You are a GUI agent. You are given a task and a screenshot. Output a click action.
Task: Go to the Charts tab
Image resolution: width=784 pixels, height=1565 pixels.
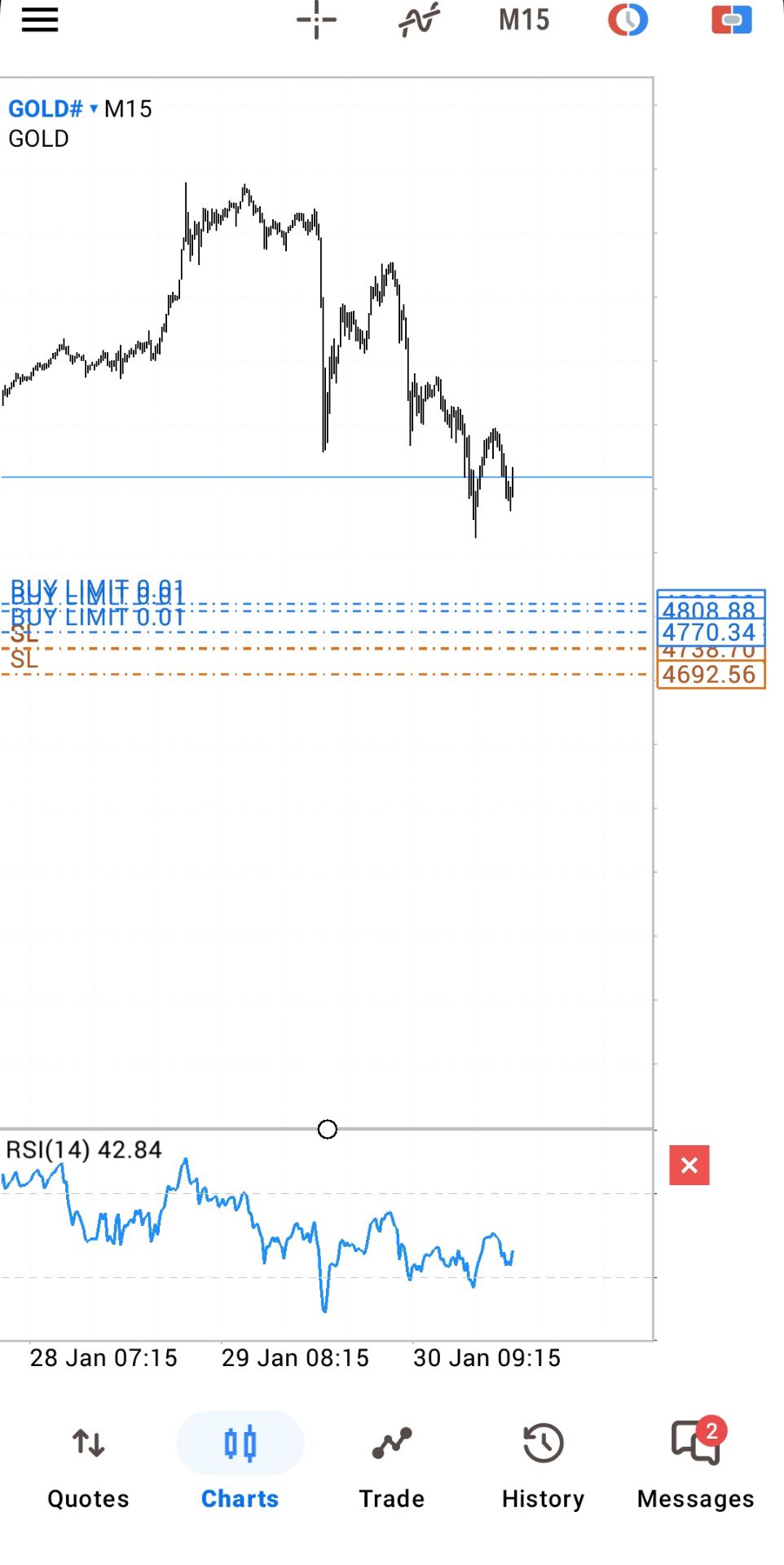point(240,1464)
